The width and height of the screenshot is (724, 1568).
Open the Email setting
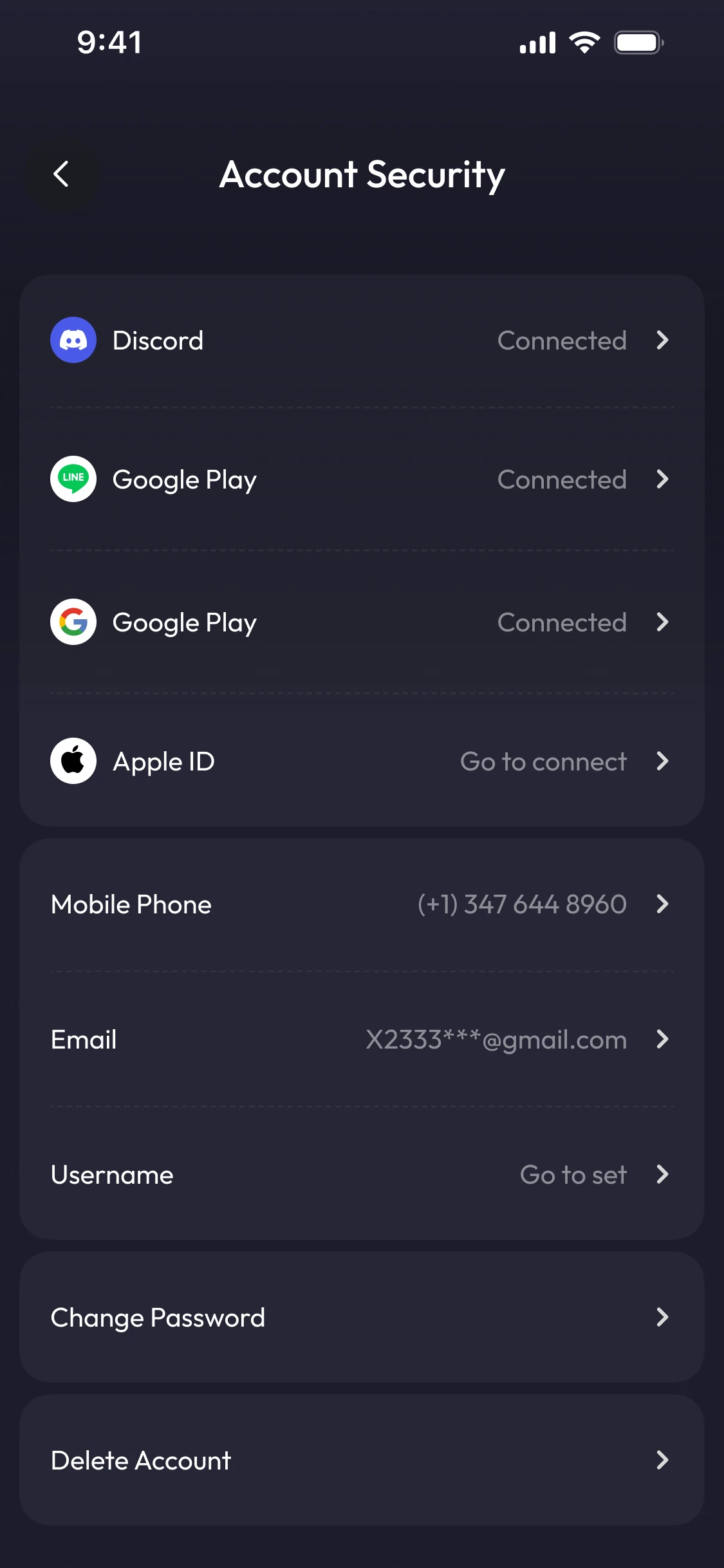tap(362, 1040)
